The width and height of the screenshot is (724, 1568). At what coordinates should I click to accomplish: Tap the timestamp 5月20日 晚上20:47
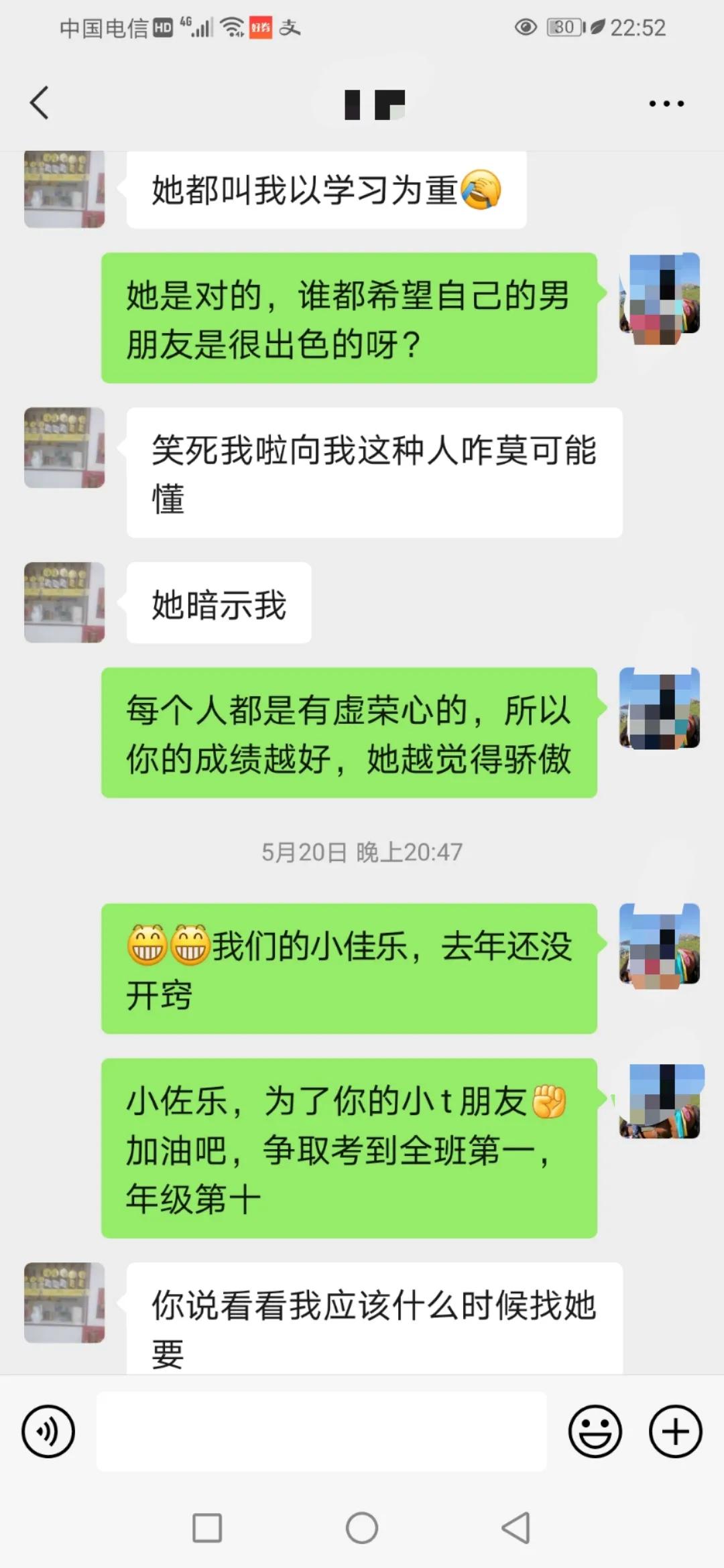(362, 851)
